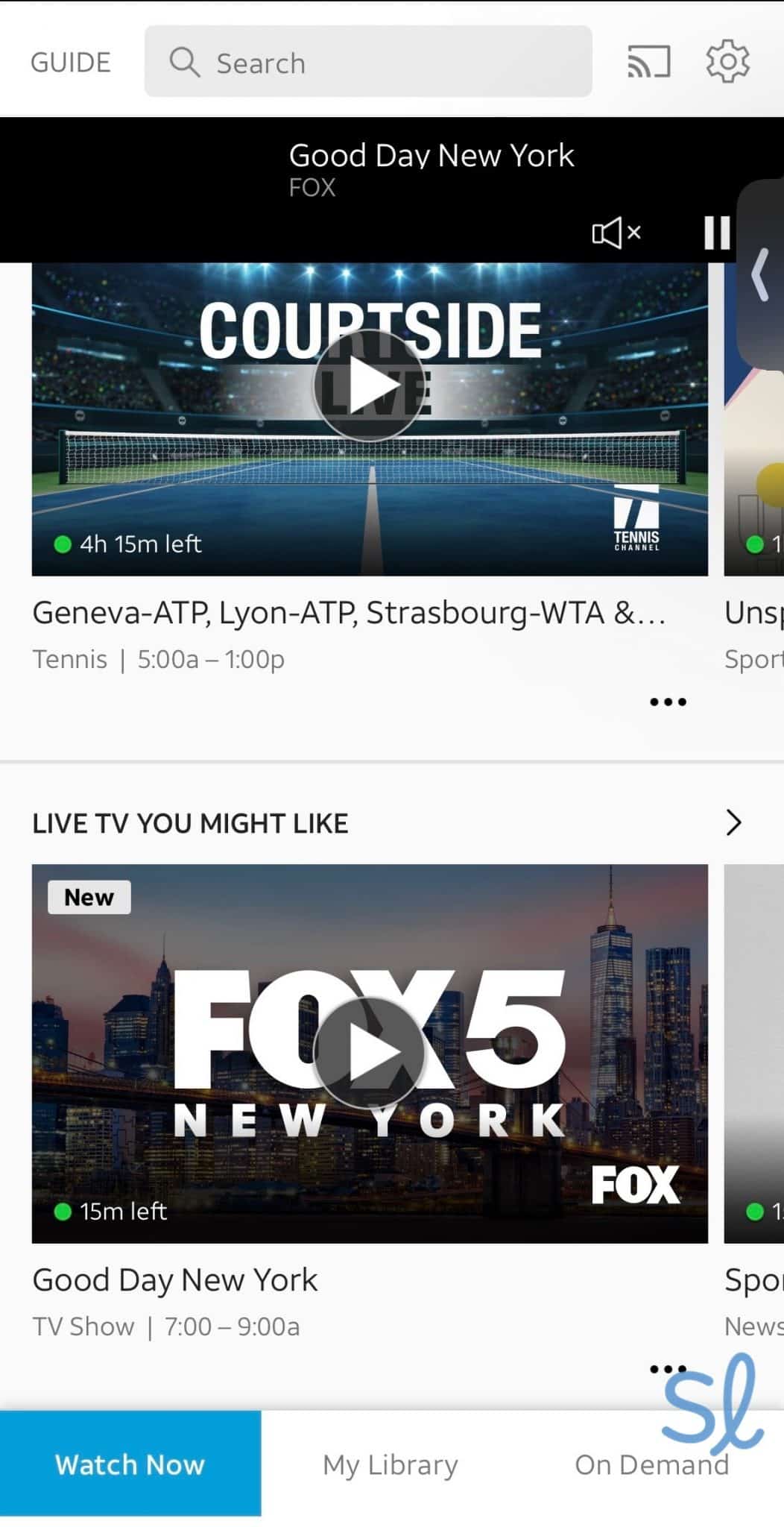Play Courtside Live on Tennis Channel
The image size is (784, 1527).
pyautogui.click(x=370, y=385)
